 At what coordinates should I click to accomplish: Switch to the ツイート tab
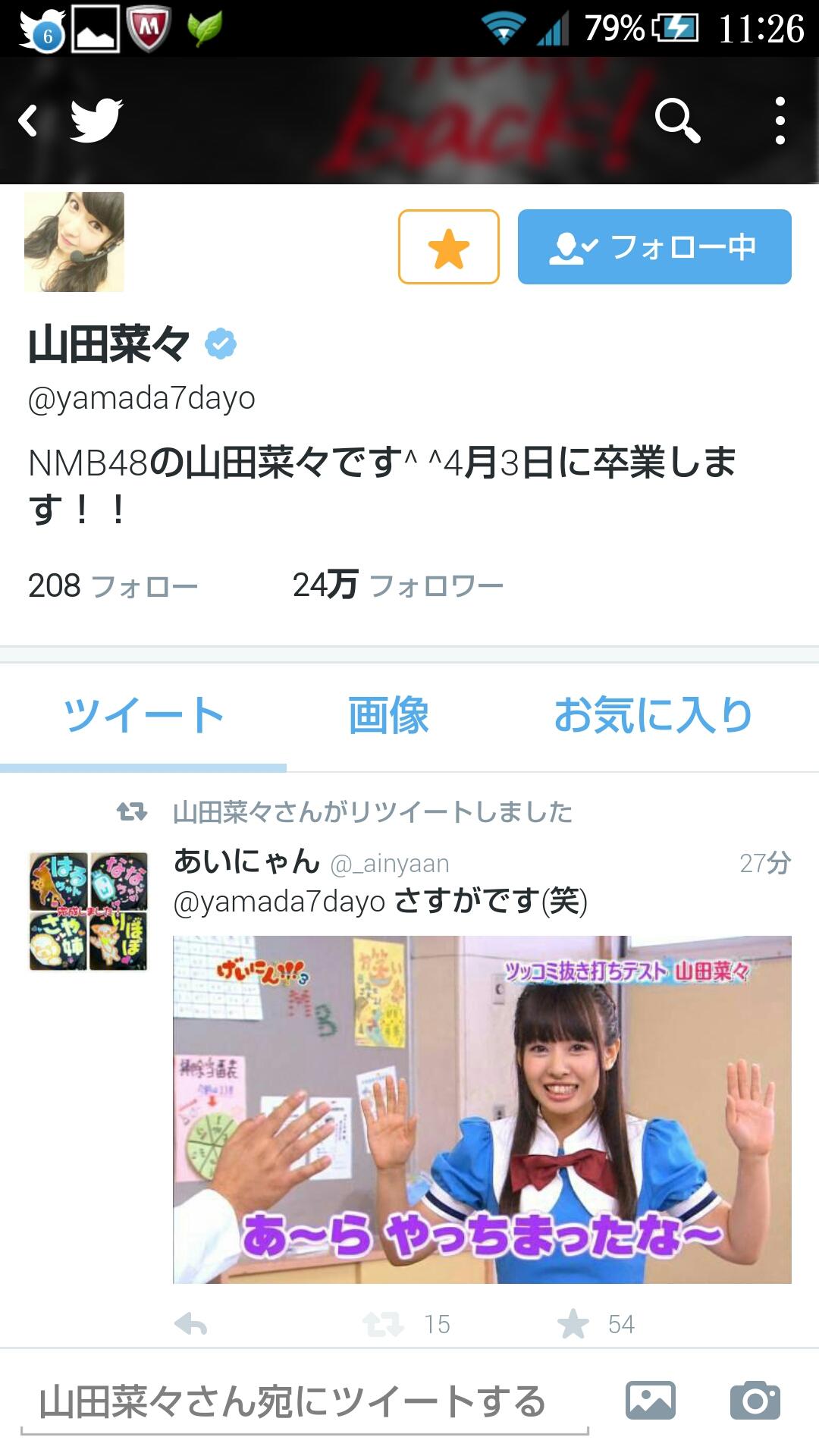[x=143, y=715]
